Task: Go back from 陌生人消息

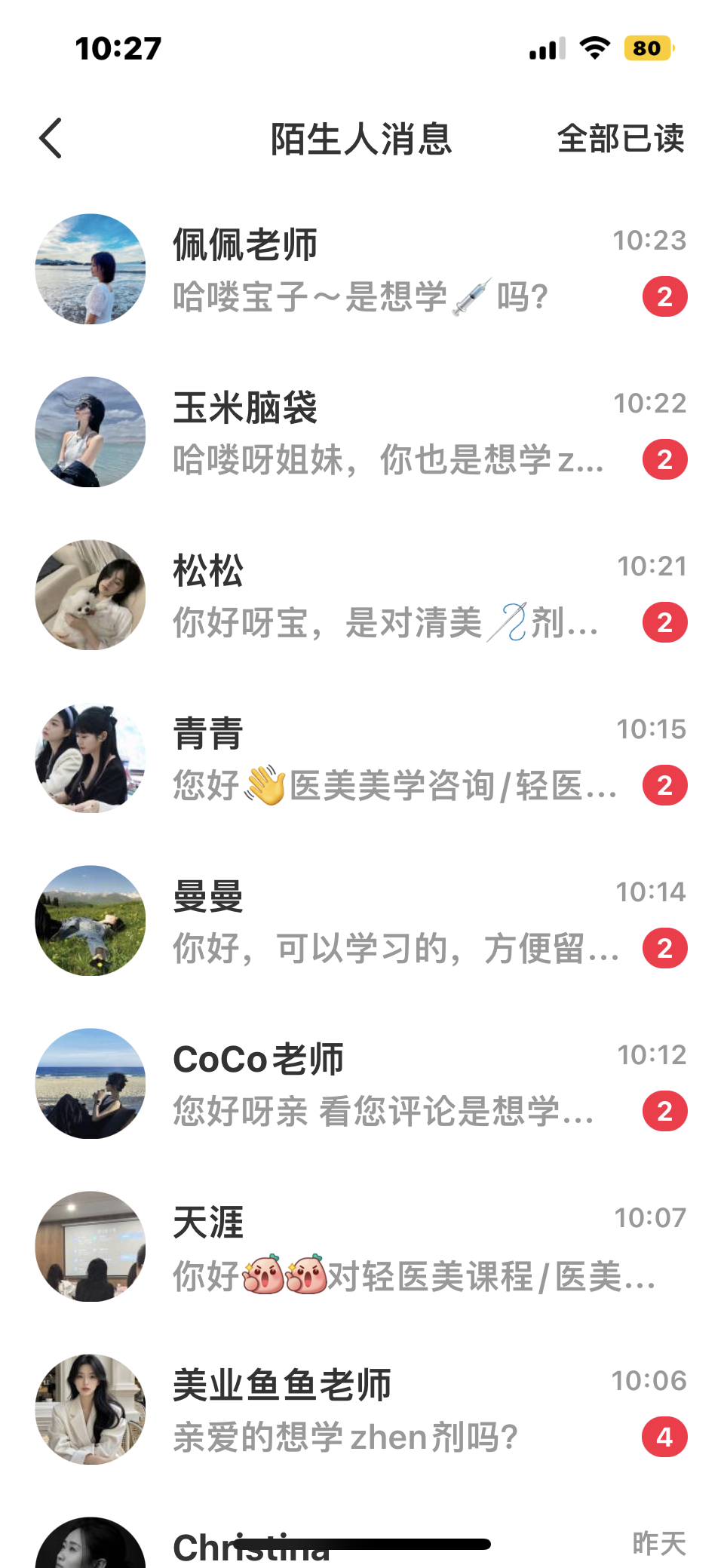Action: (51, 139)
